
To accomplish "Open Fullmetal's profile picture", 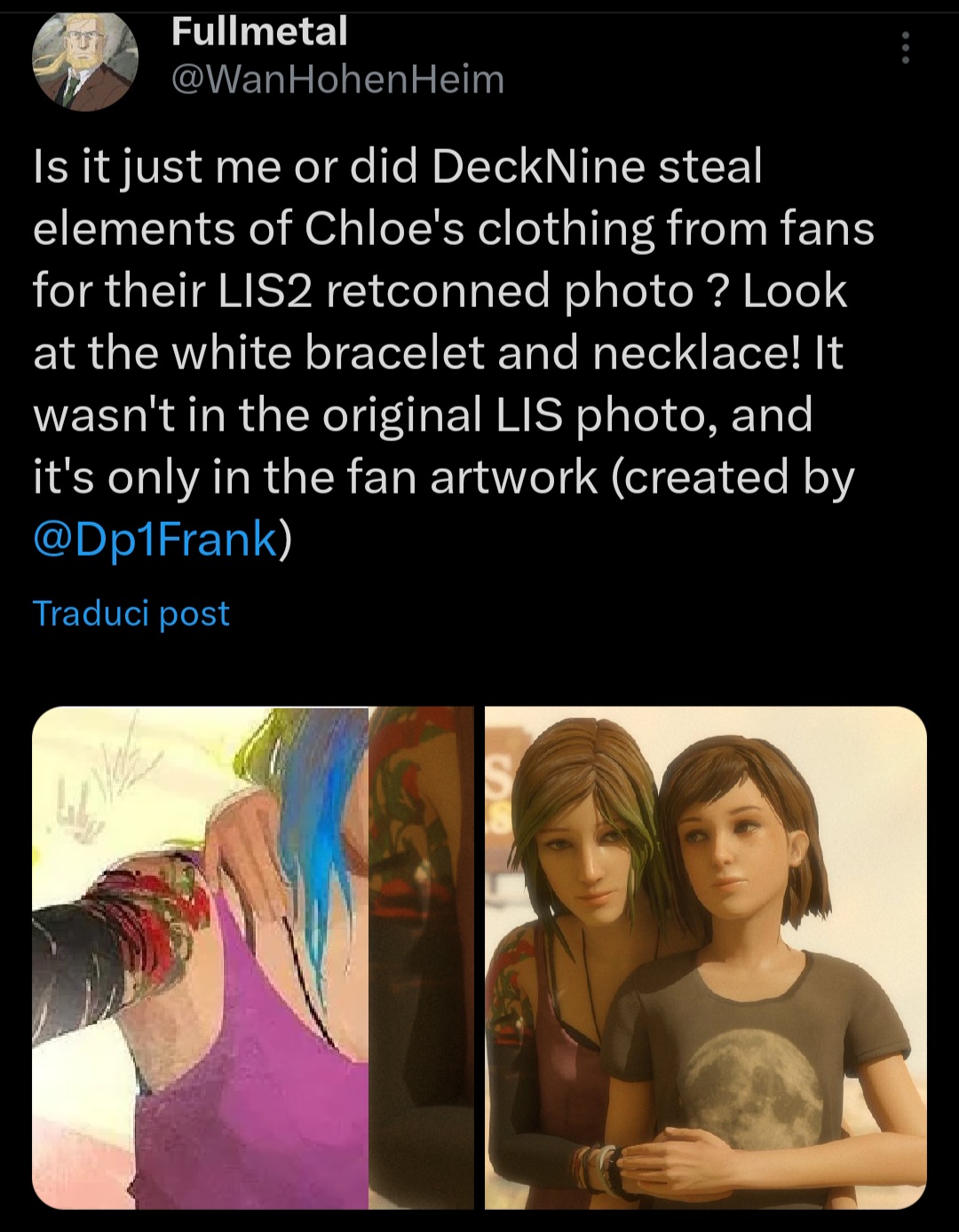I will (85, 59).
